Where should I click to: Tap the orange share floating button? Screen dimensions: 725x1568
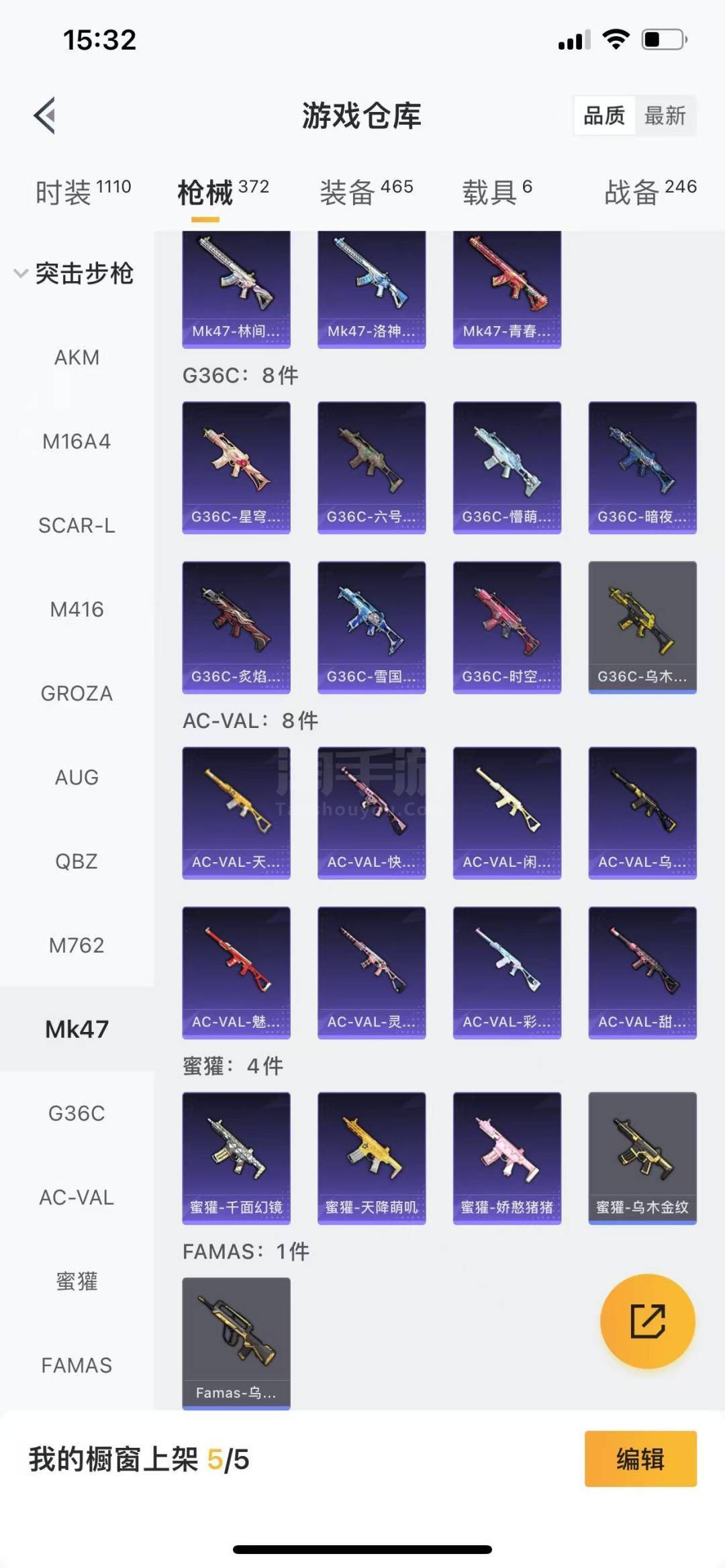click(647, 1321)
